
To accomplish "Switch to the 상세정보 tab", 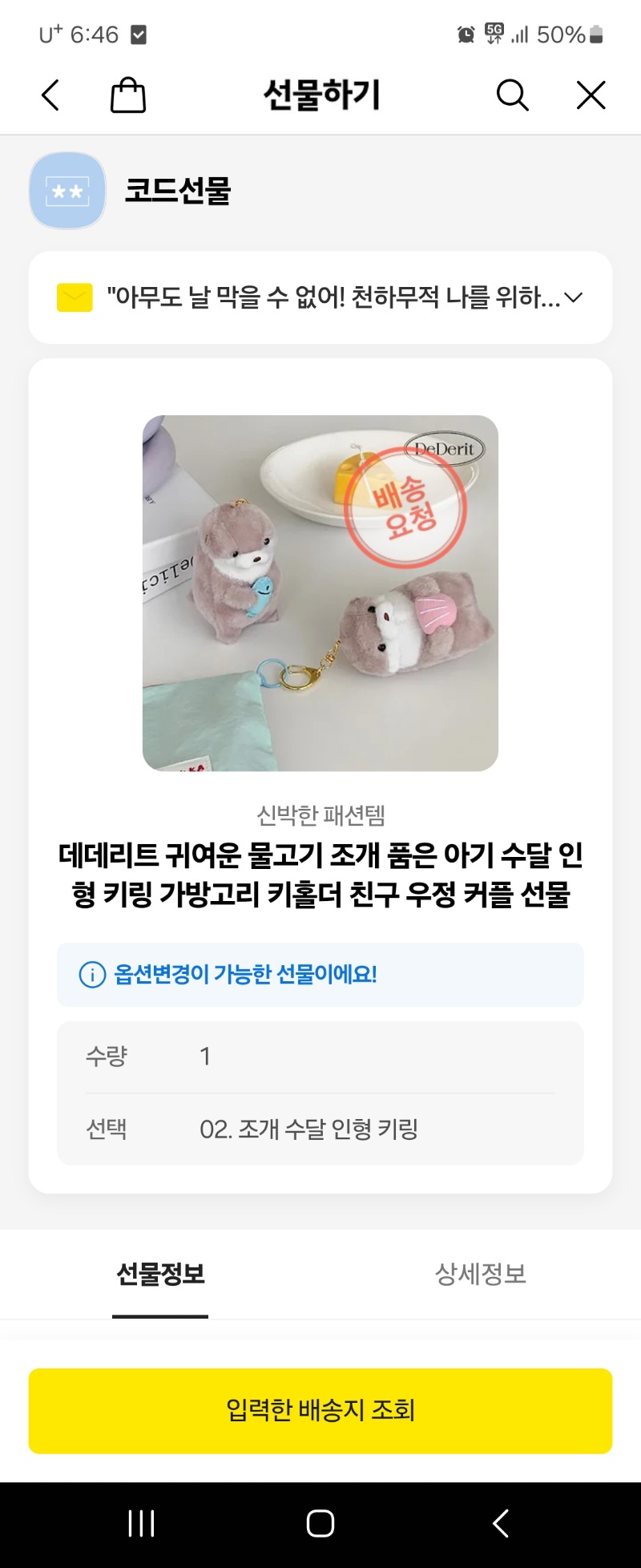I will (x=481, y=1274).
